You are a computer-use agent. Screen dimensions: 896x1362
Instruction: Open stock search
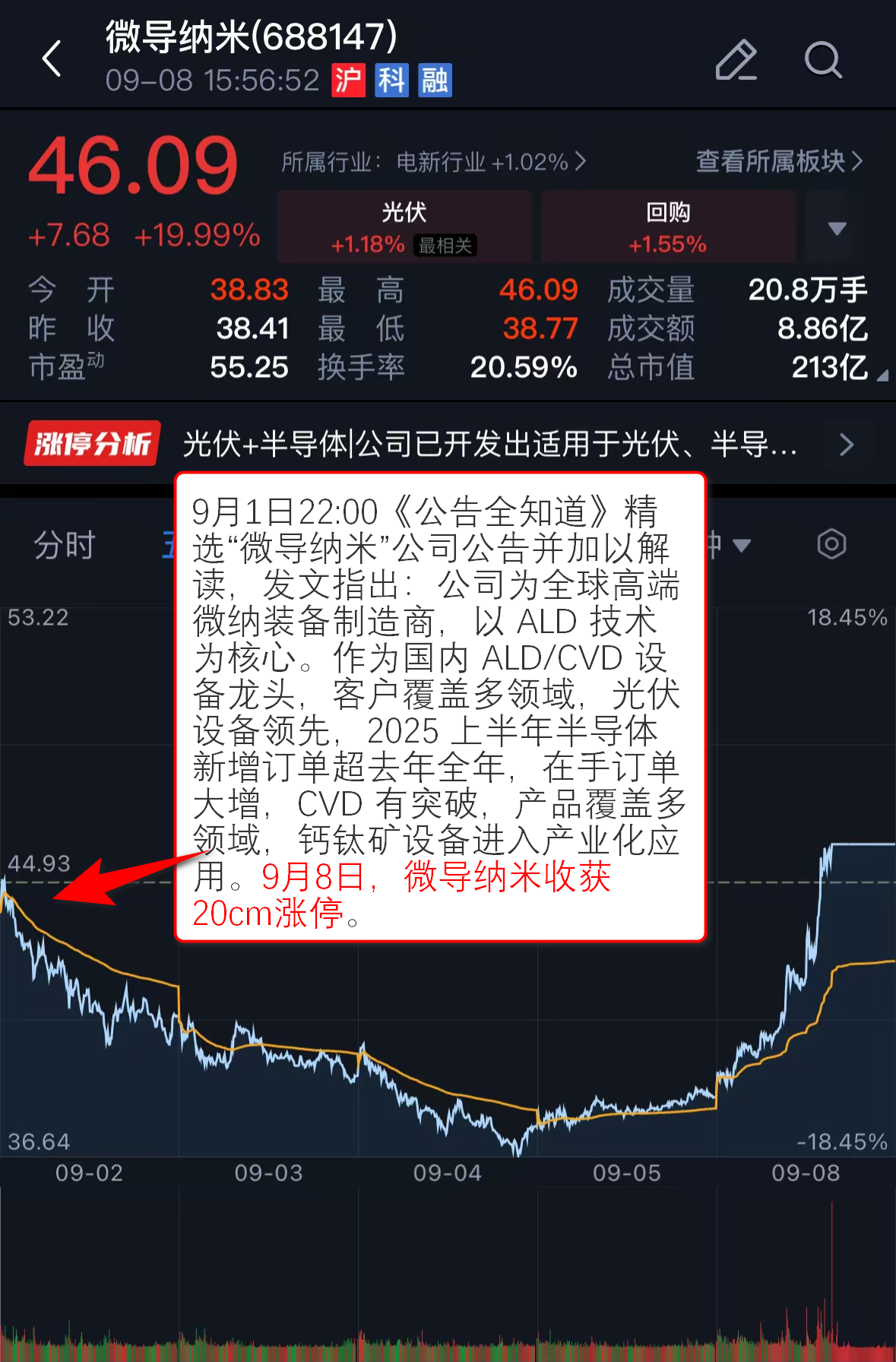pos(822,60)
